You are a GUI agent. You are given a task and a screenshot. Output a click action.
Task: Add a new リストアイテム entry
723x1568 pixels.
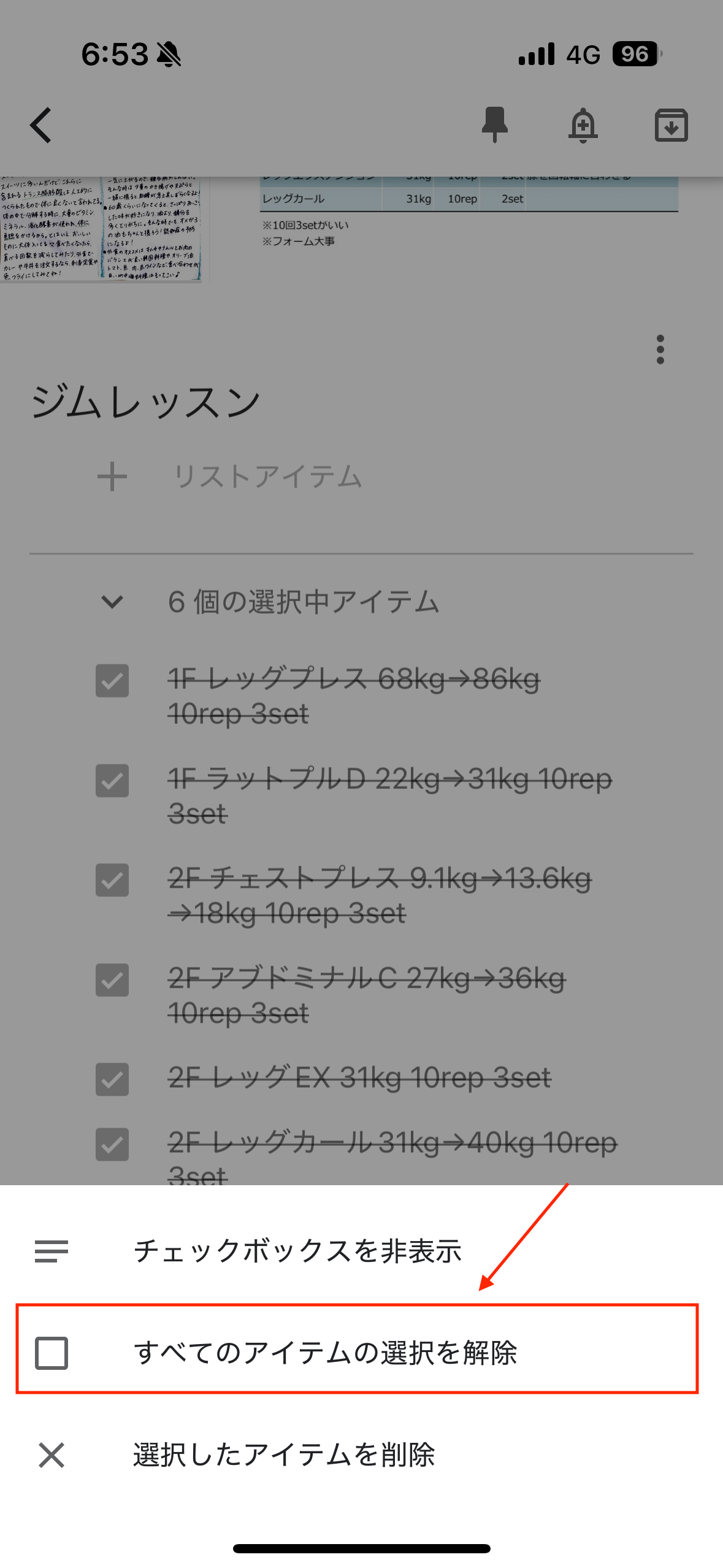coord(267,477)
